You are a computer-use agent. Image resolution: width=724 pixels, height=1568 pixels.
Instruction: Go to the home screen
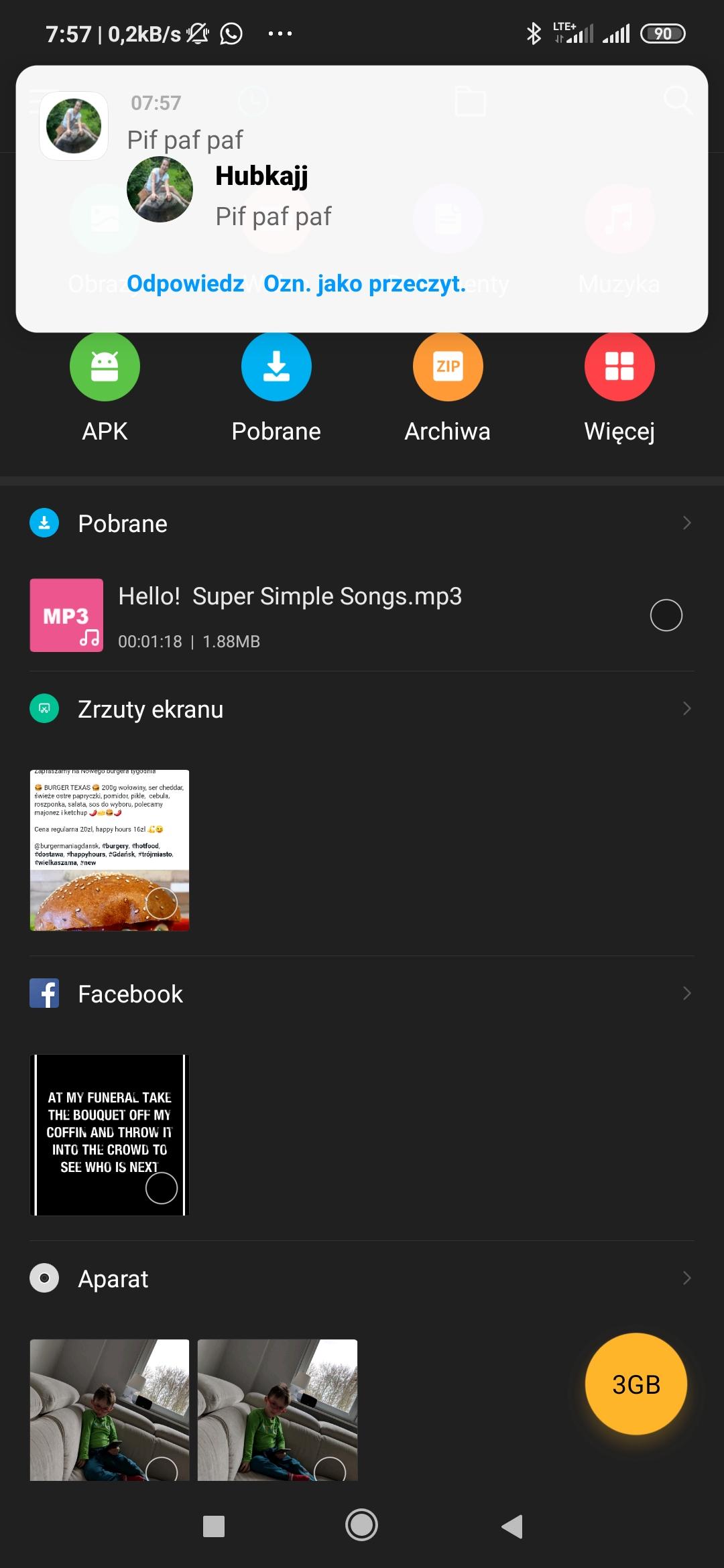(361, 1526)
